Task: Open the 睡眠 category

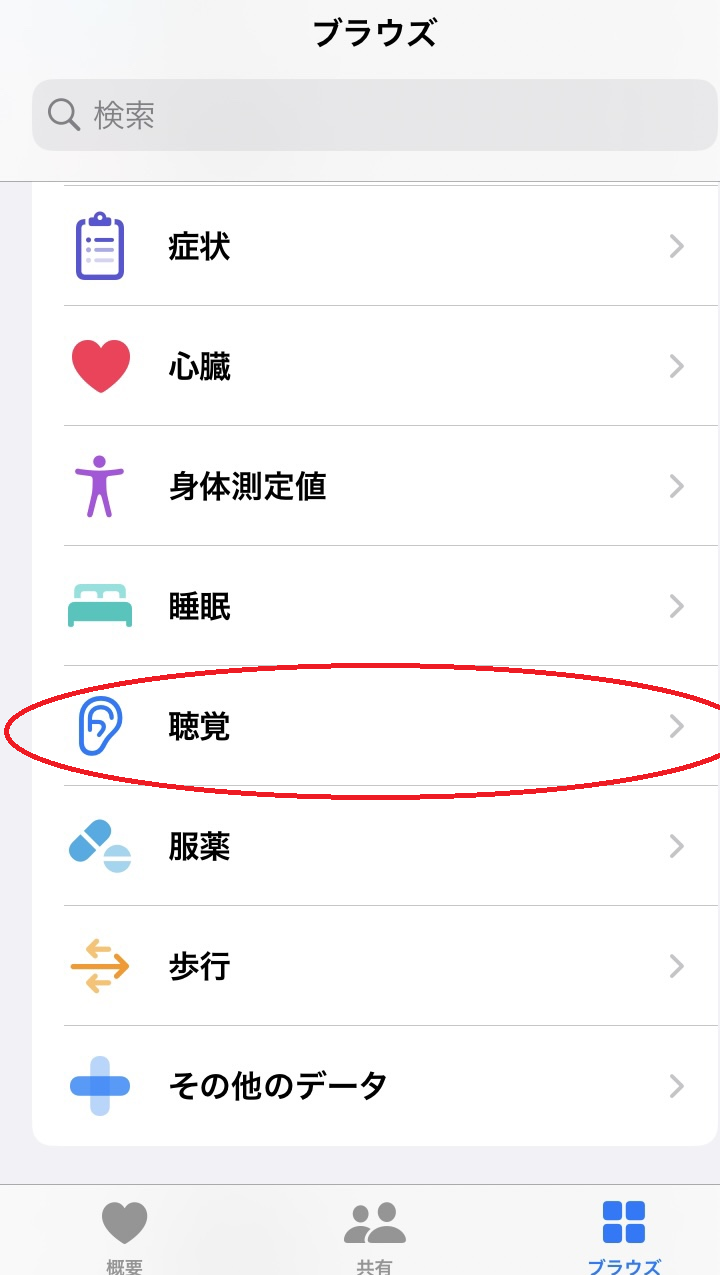Action: pos(375,606)
